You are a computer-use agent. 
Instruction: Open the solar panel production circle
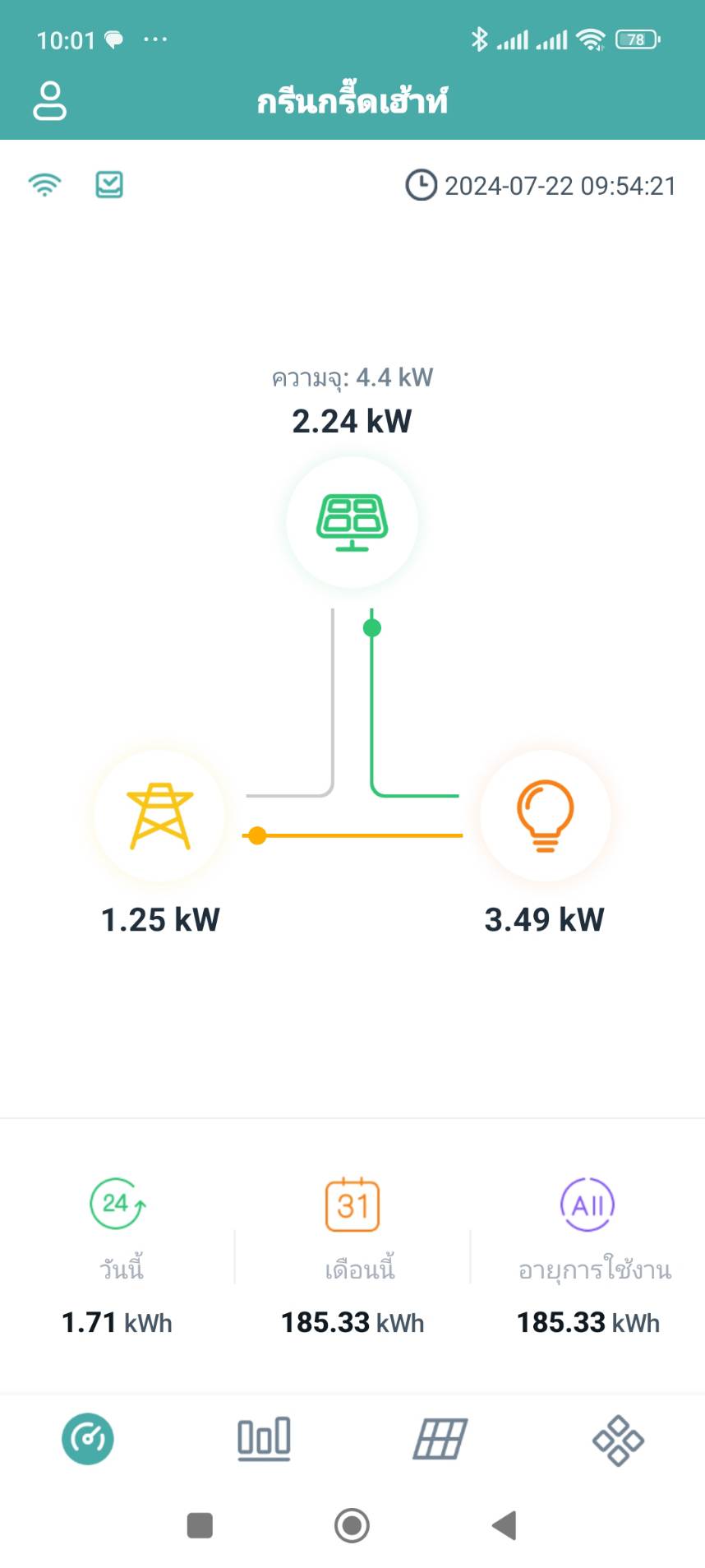click(352, 522)
